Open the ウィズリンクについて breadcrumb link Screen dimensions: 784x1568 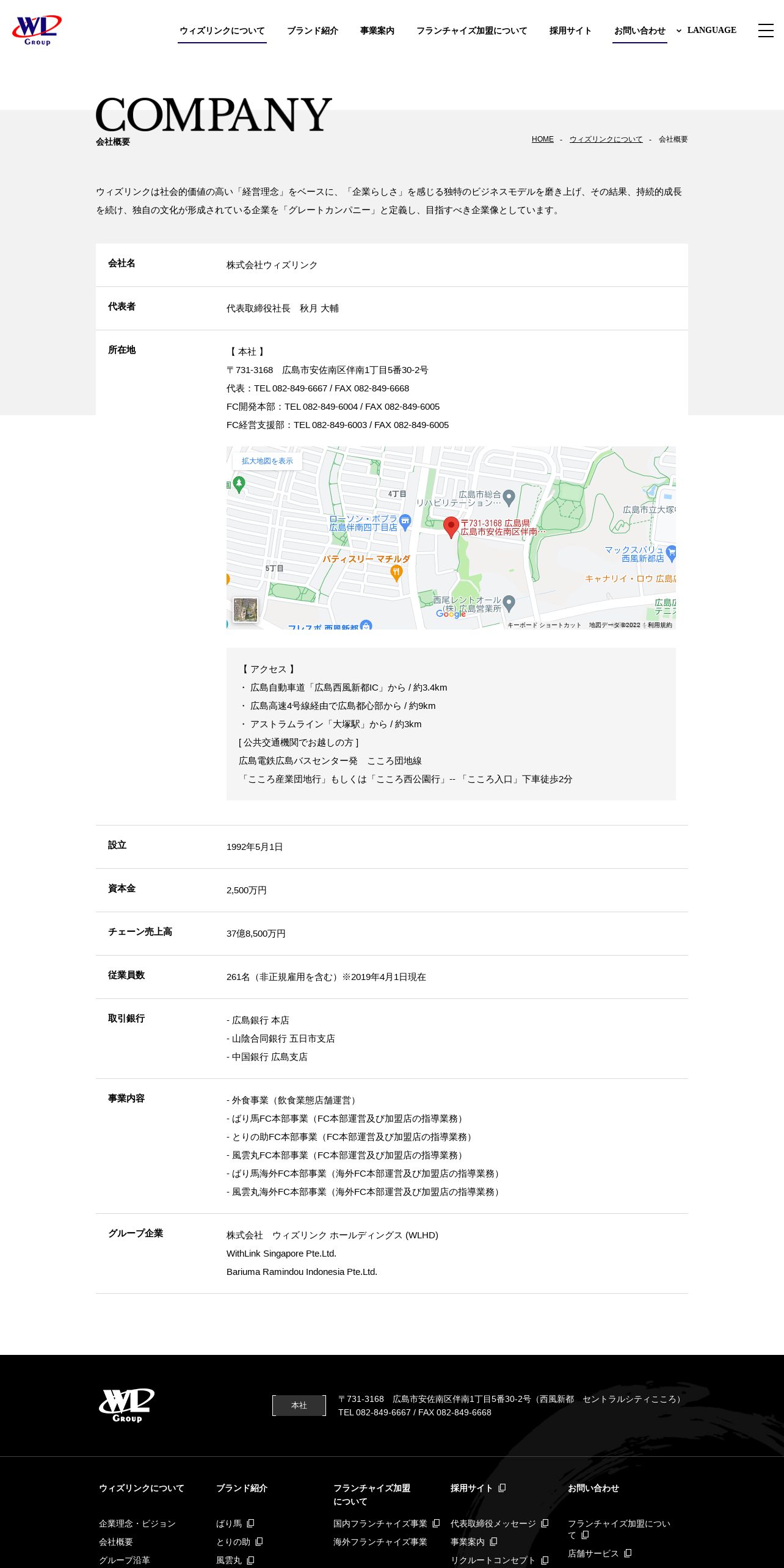(606, 139)
